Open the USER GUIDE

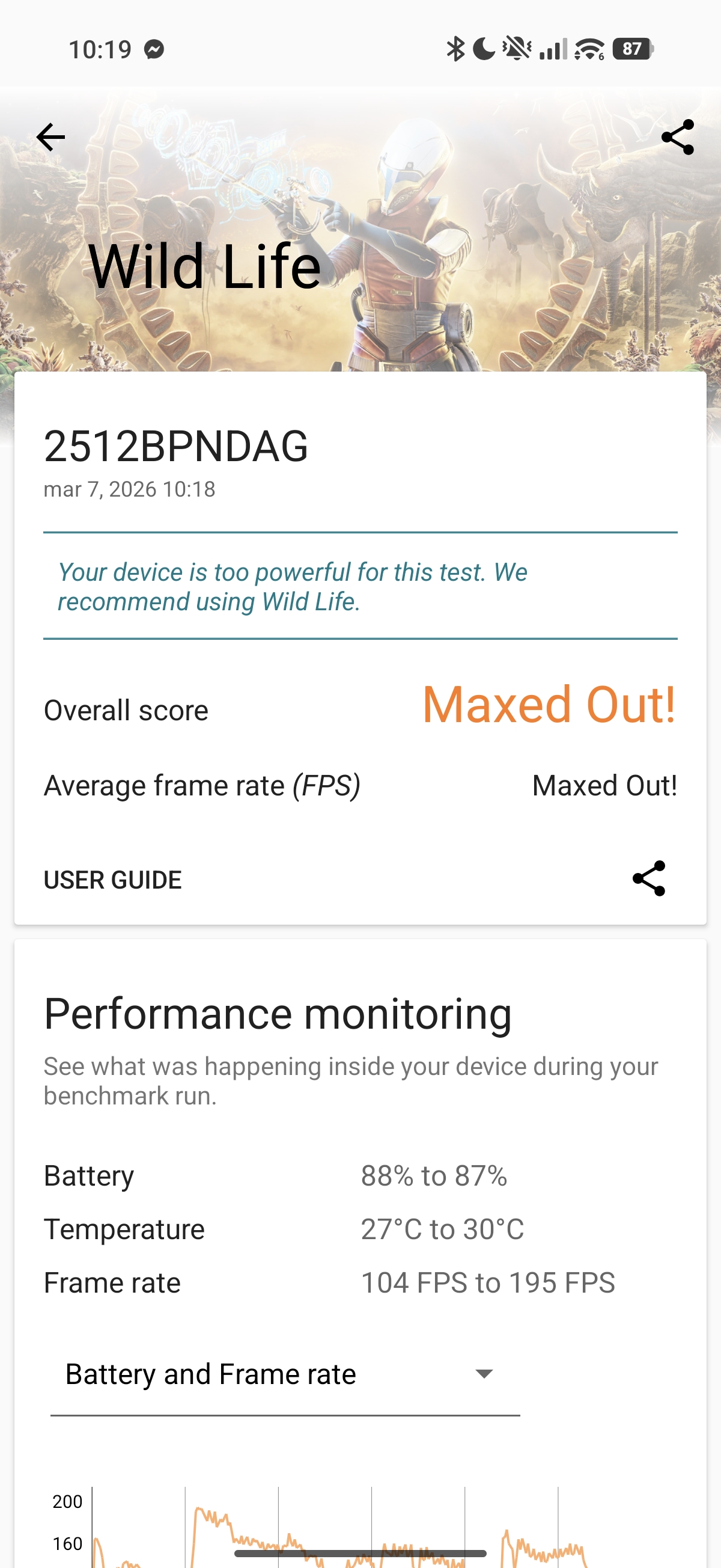pyautogui.click(x=112, y=880)
